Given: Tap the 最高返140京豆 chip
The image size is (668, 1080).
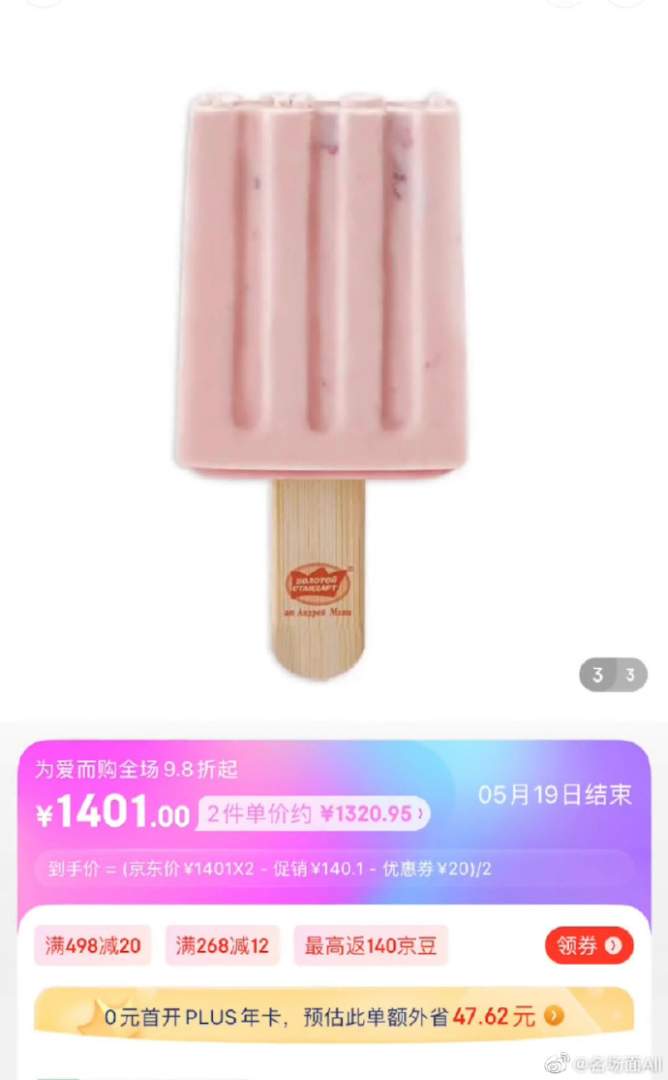Looking at the screenshot, I should tap(371, 946).
